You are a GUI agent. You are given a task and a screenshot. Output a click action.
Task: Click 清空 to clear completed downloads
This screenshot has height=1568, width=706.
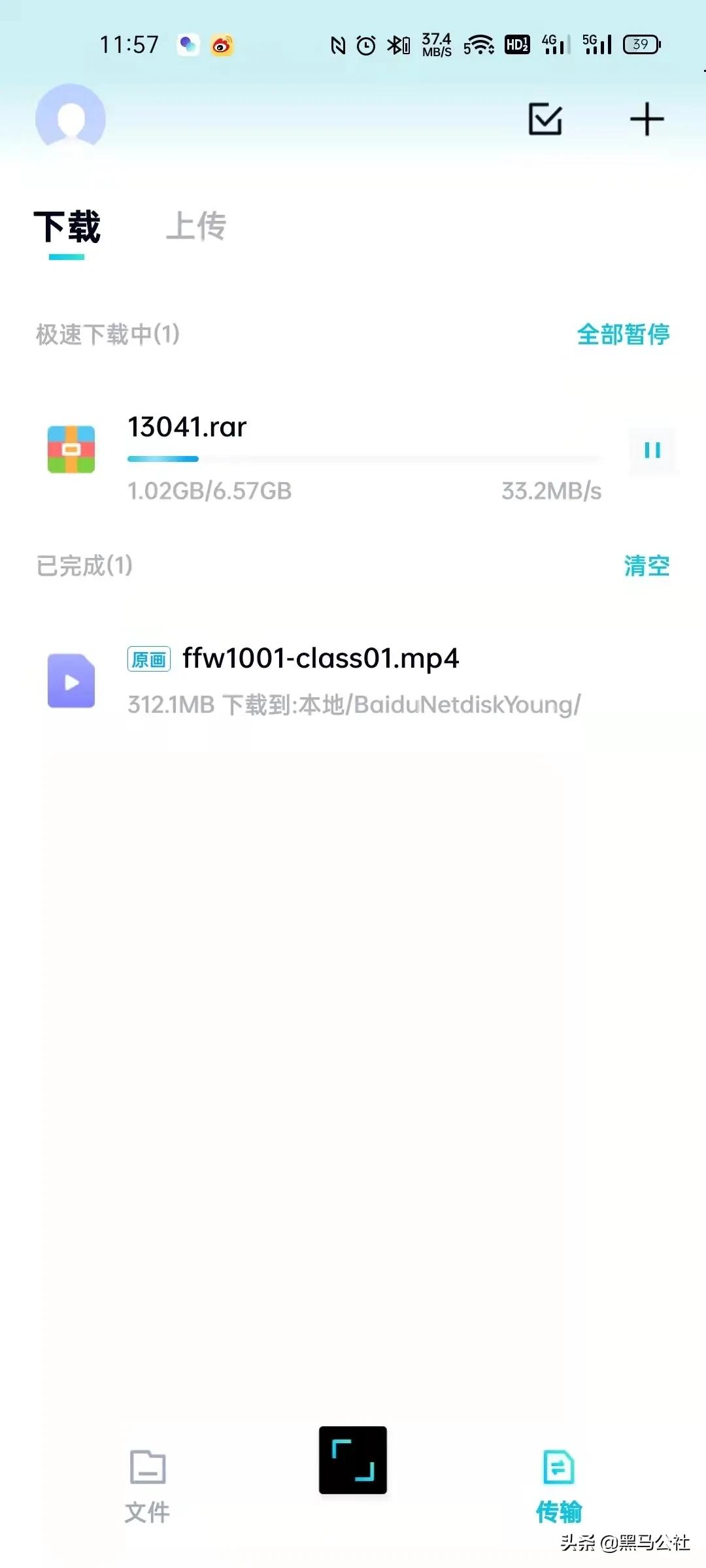point(647,566)
